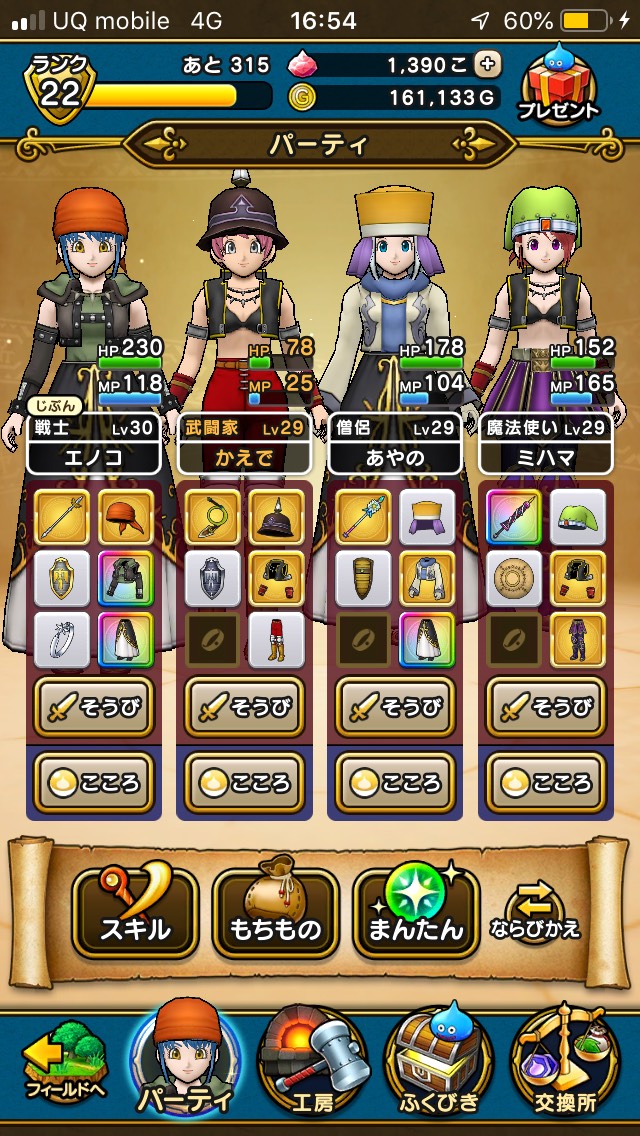Tap ならびかえ to reorder party
Image resolution: width=640 pixels, height=1136 pixels.
point(534,910)
